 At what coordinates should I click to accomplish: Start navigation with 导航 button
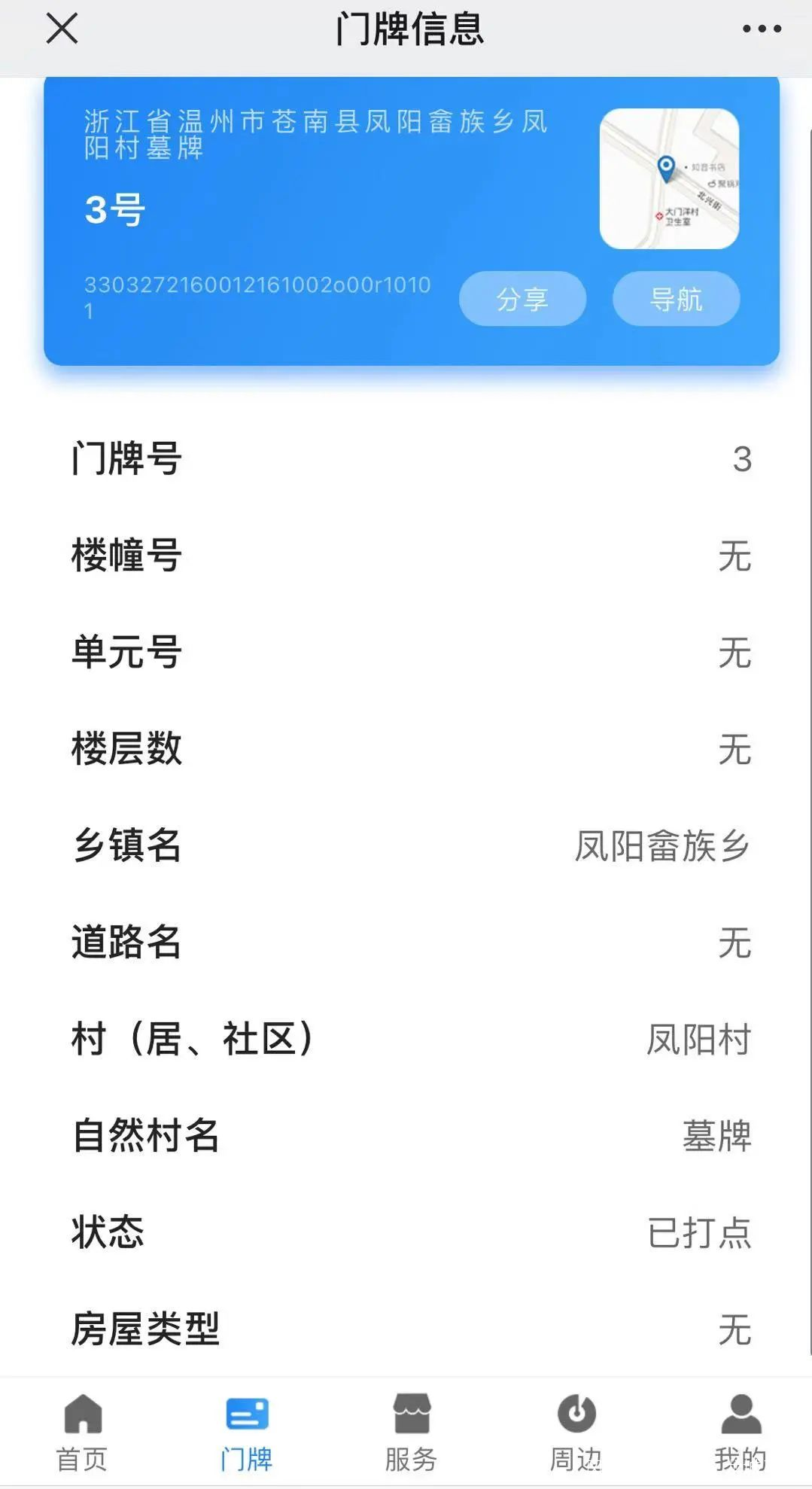coord(676,299)
